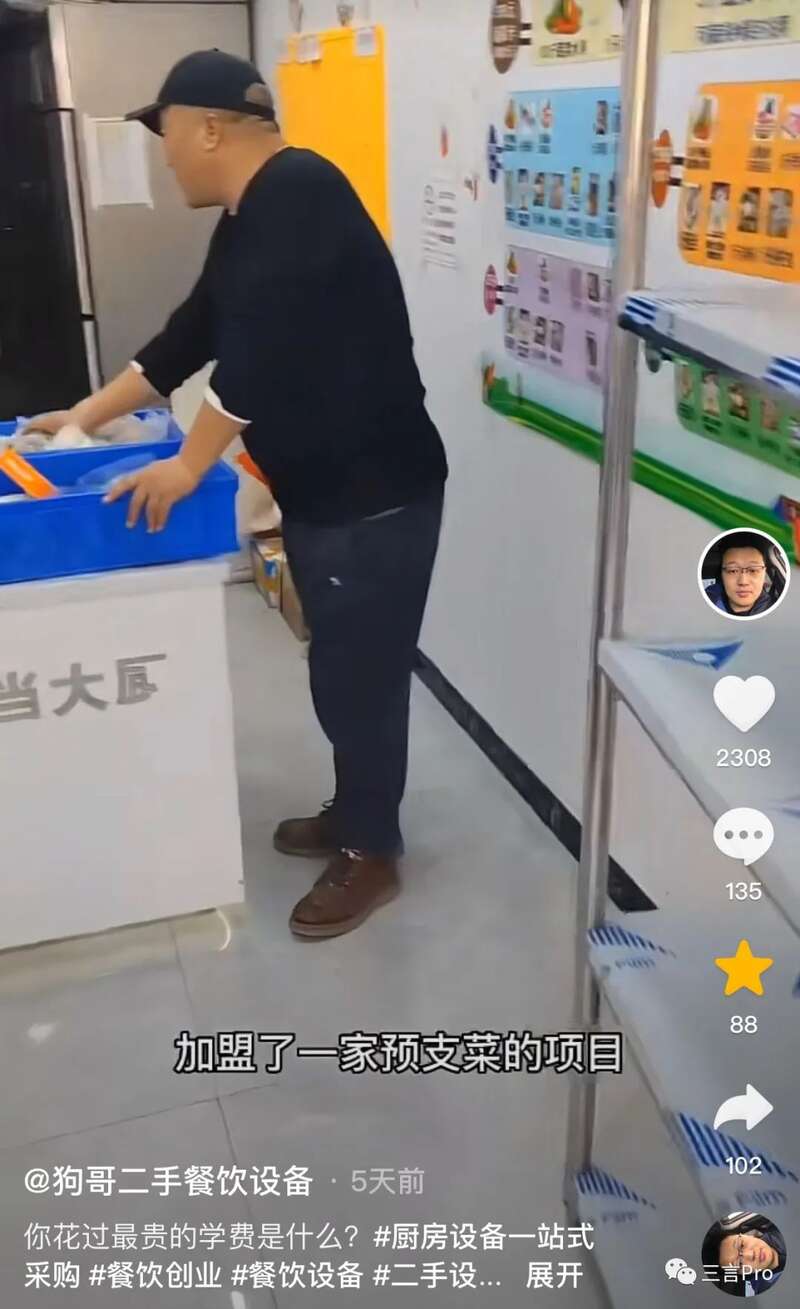Open hashtag #餐饮创业
The width and height of the screenshot is (800, 1309).
(155, 1275)
